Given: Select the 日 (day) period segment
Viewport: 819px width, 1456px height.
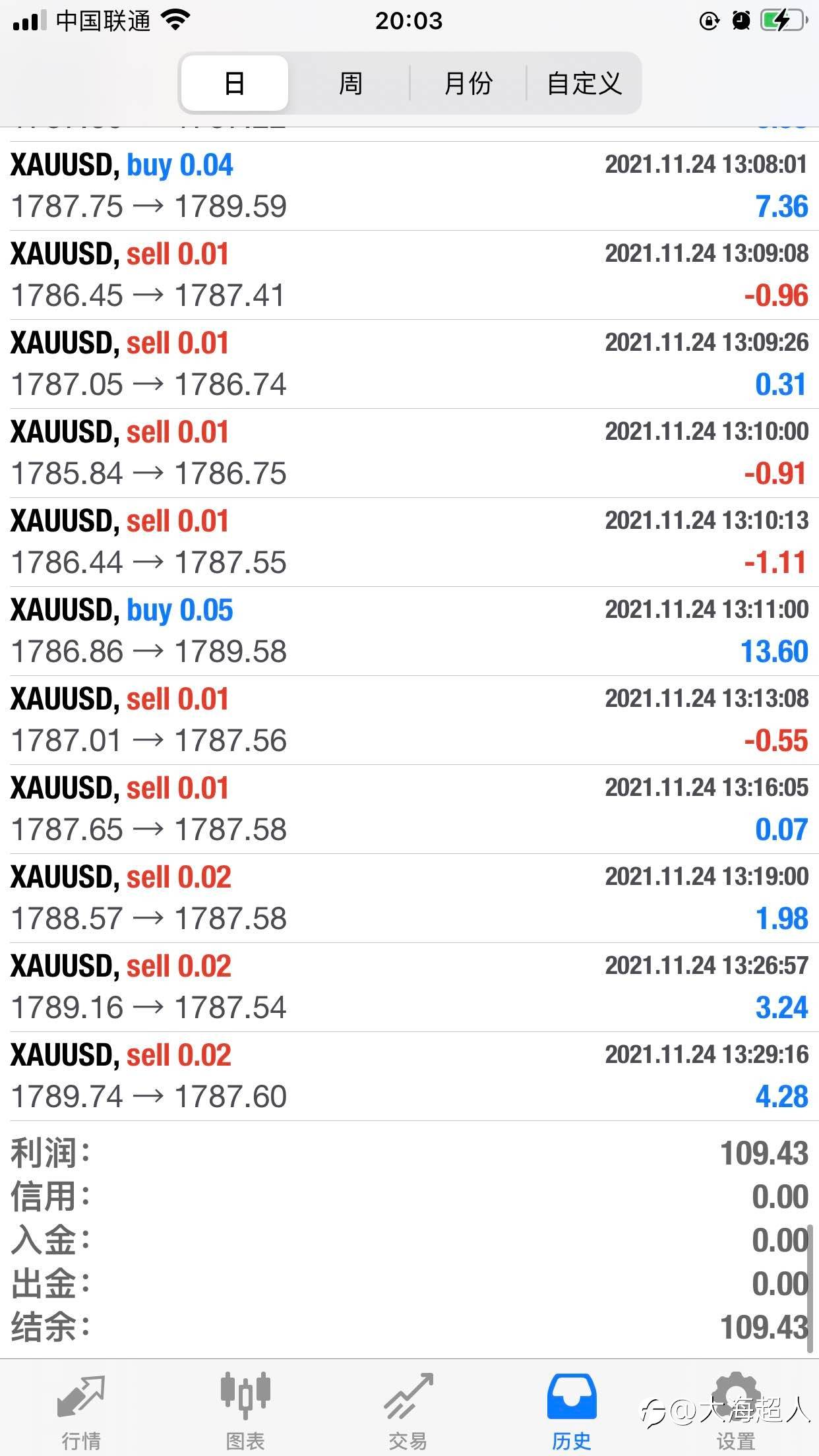Looking at the screenshot, I should (x=235, y=83).
